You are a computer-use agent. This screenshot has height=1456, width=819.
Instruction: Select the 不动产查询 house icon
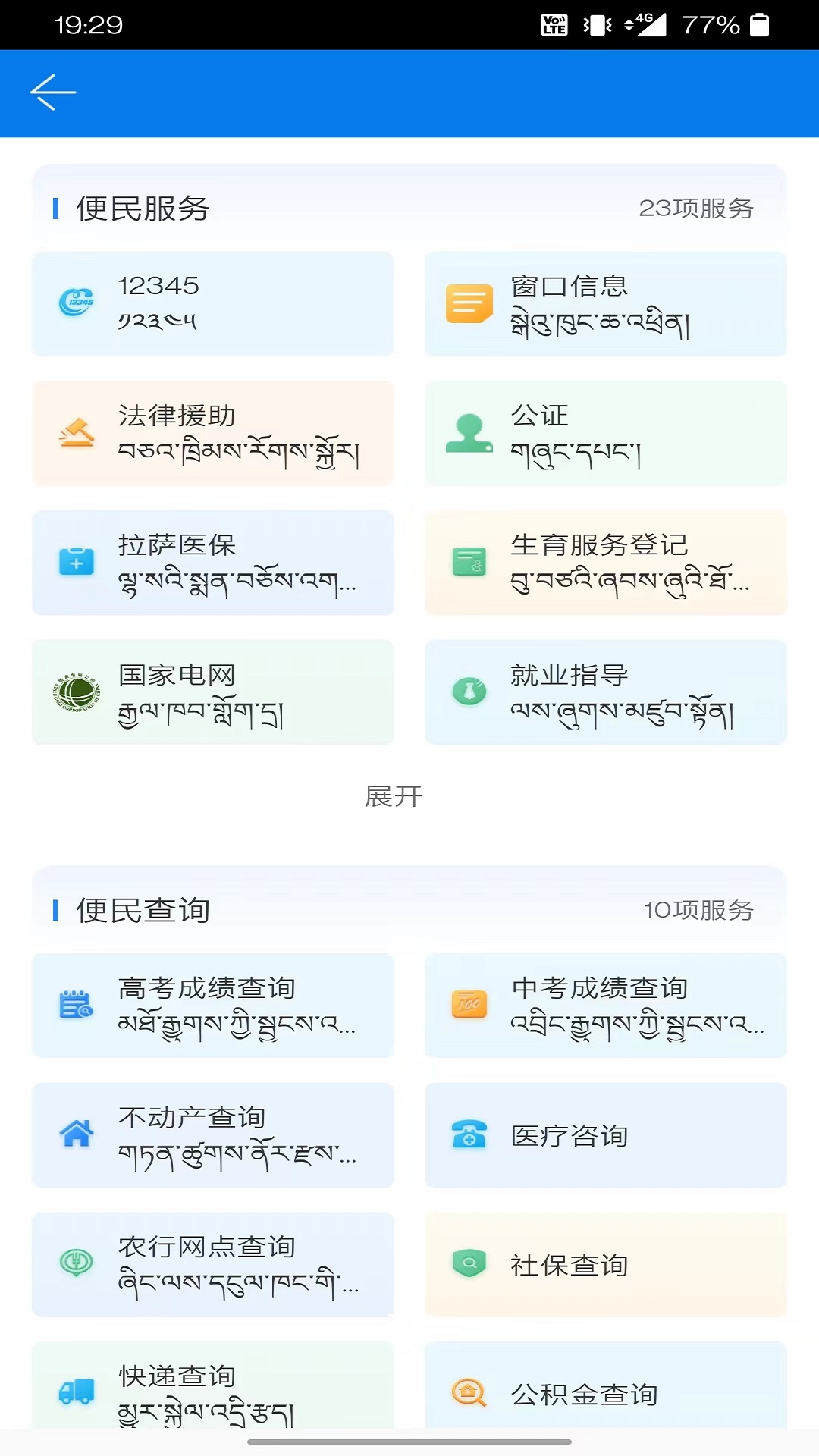click(76, 1135)
